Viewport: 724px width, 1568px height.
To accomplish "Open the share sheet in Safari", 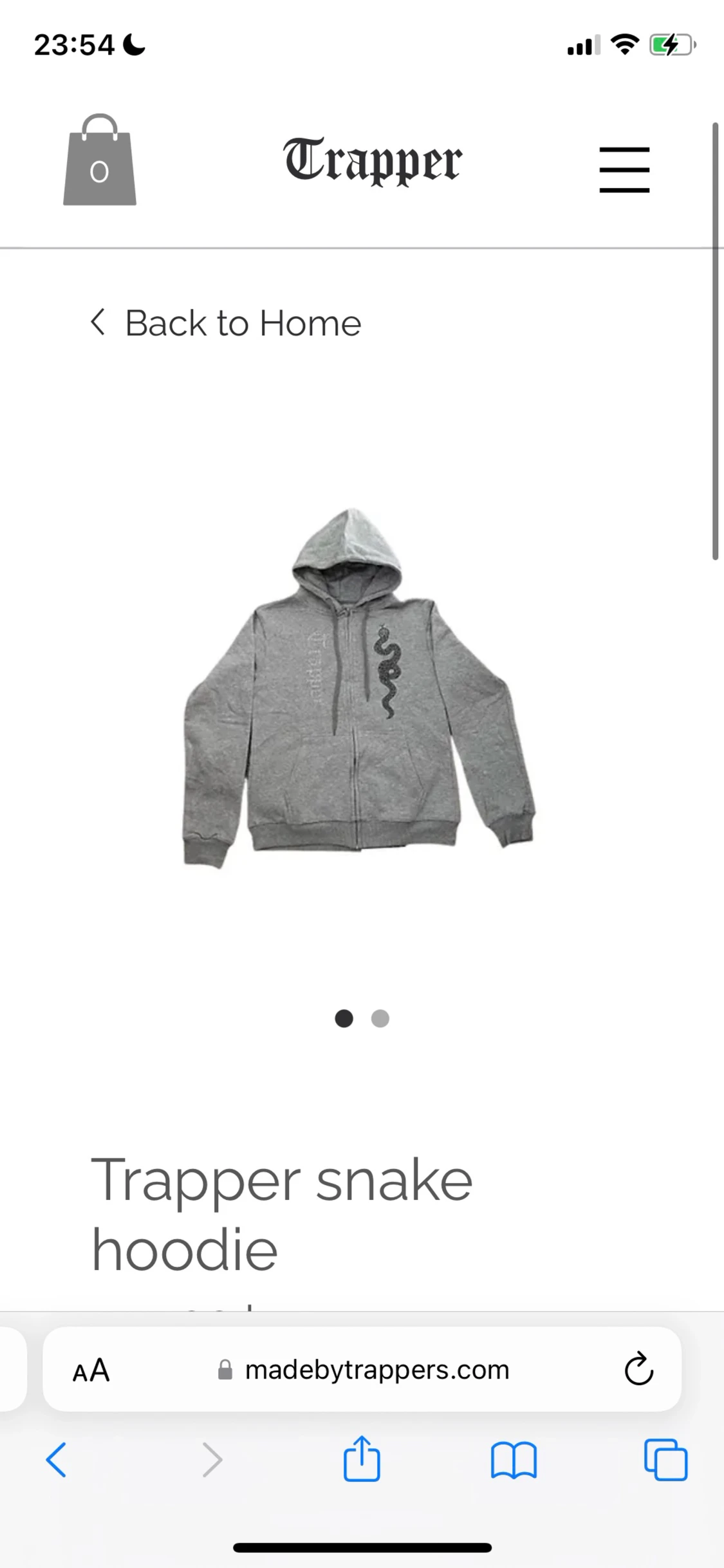I will coord(362,1460).
